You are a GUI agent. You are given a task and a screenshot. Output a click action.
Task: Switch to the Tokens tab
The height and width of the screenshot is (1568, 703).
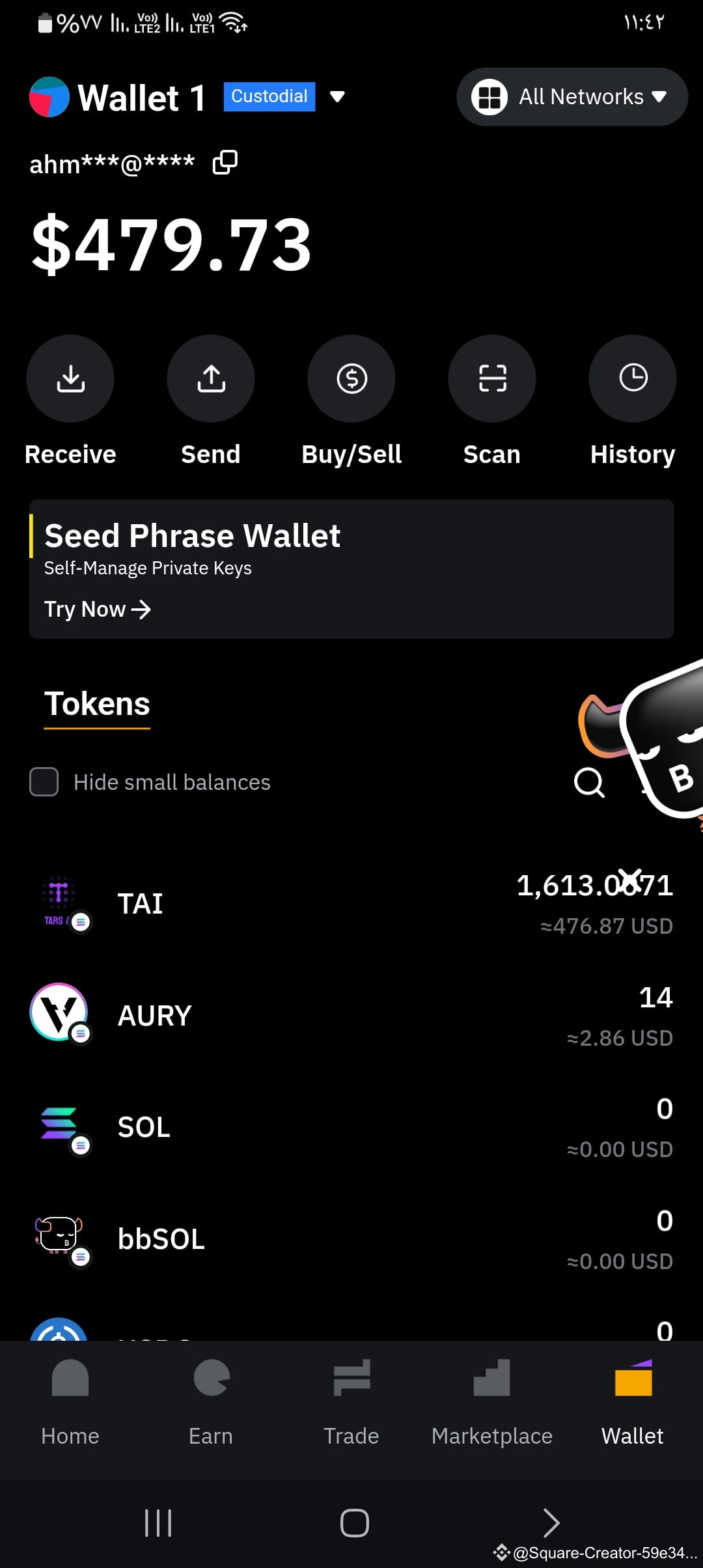(x=96, y=704)
